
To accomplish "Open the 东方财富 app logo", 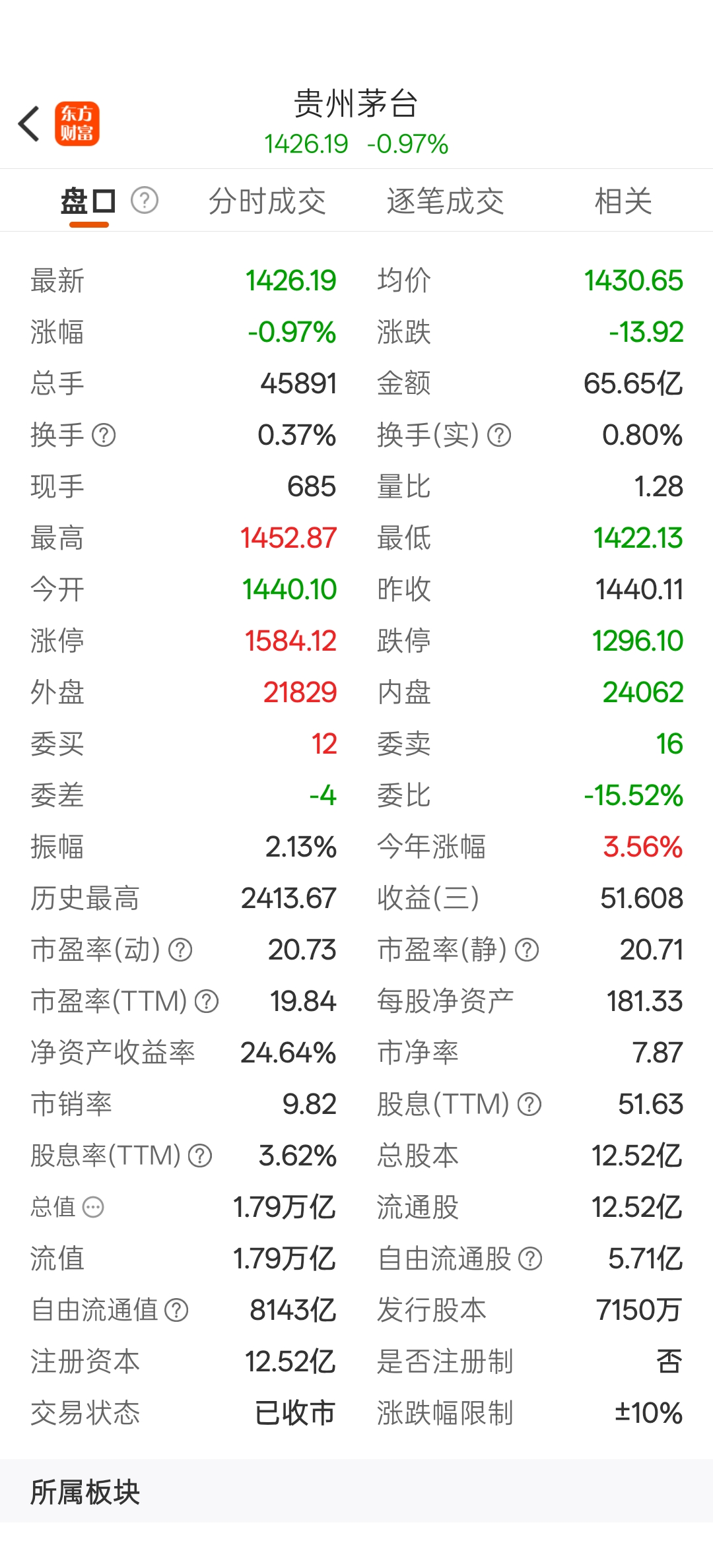I will pos(77,123).
